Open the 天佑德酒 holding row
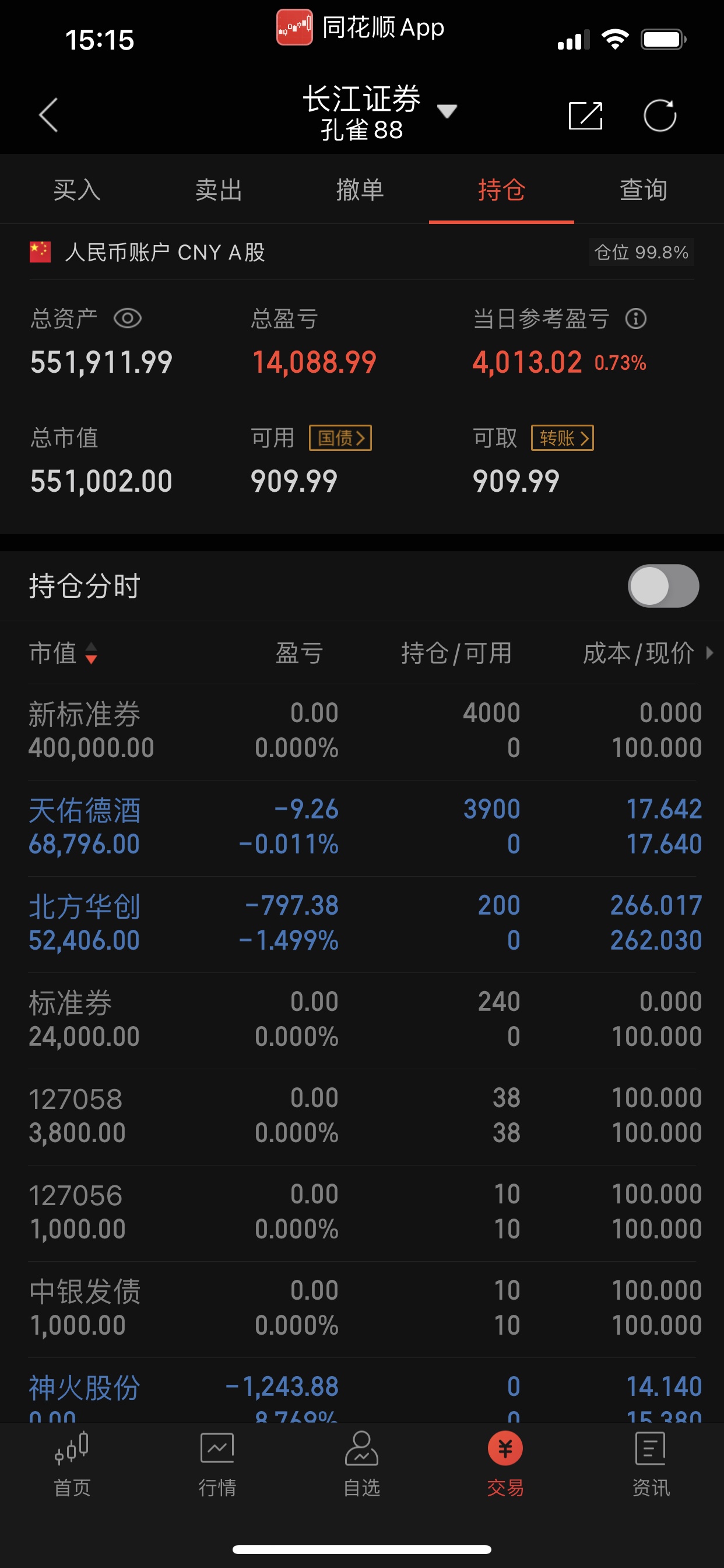 (x=362, y=827)
